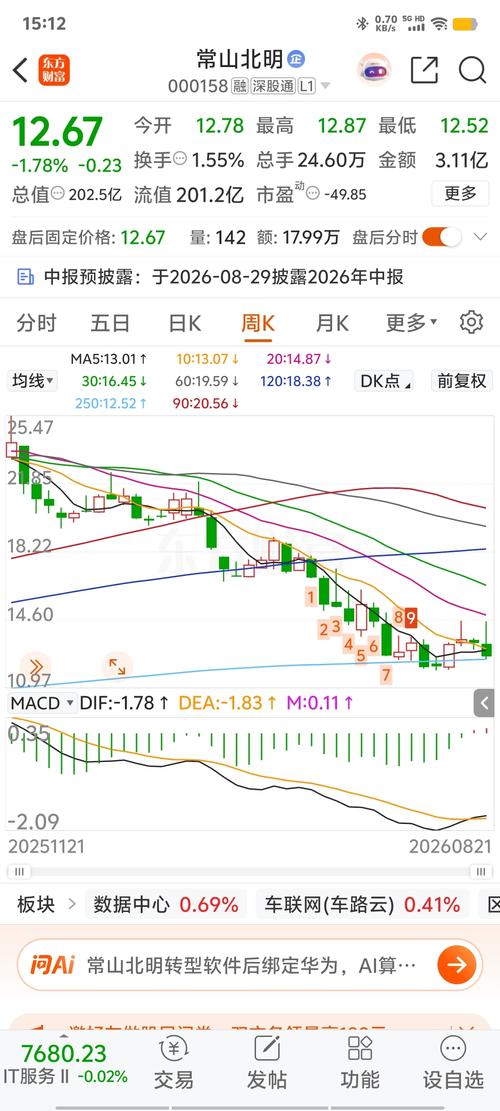Add stock via 设自选
Image resolution: width=500 pixels, height=1111 pixels.
coord(453,1063)
